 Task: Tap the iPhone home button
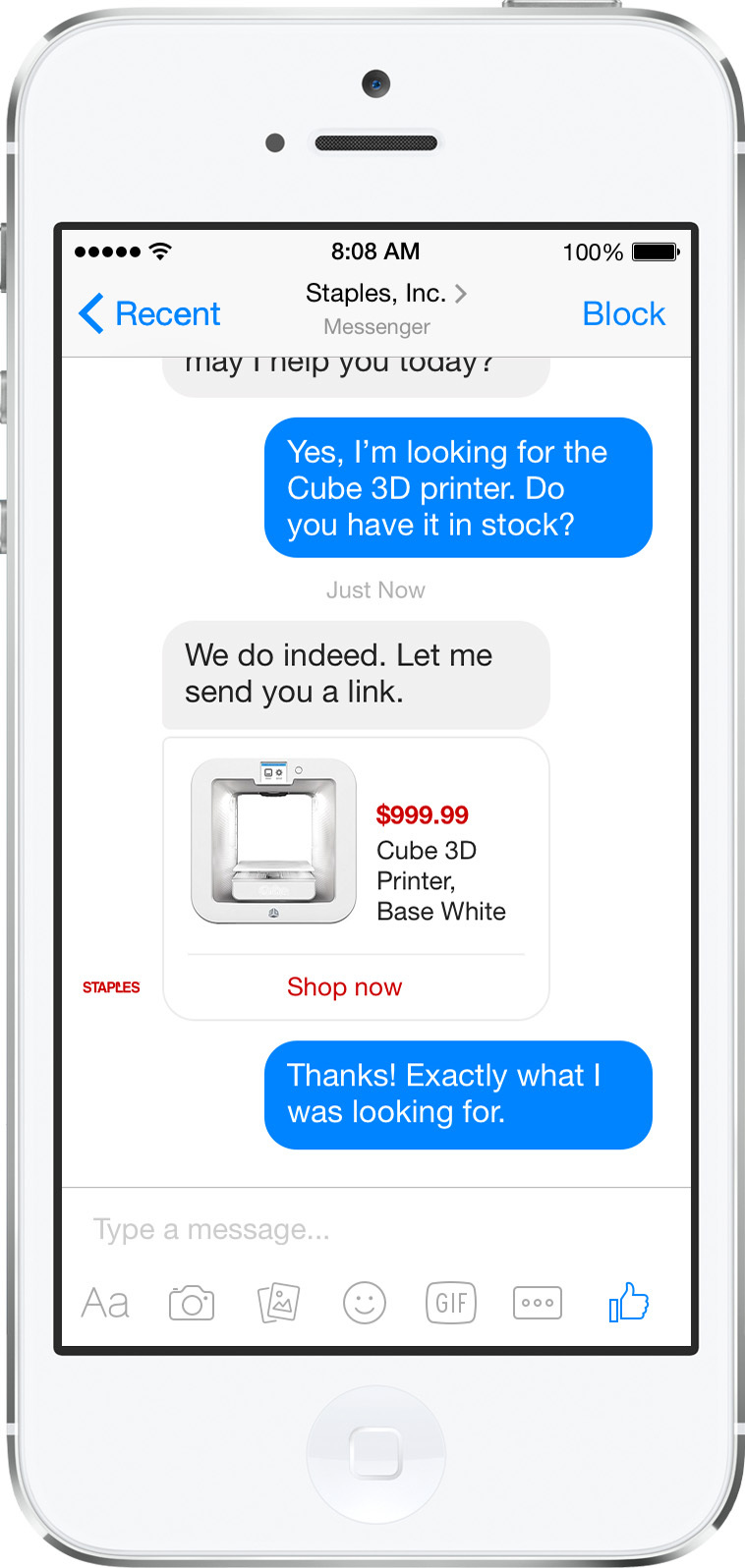click(375, 1453)
